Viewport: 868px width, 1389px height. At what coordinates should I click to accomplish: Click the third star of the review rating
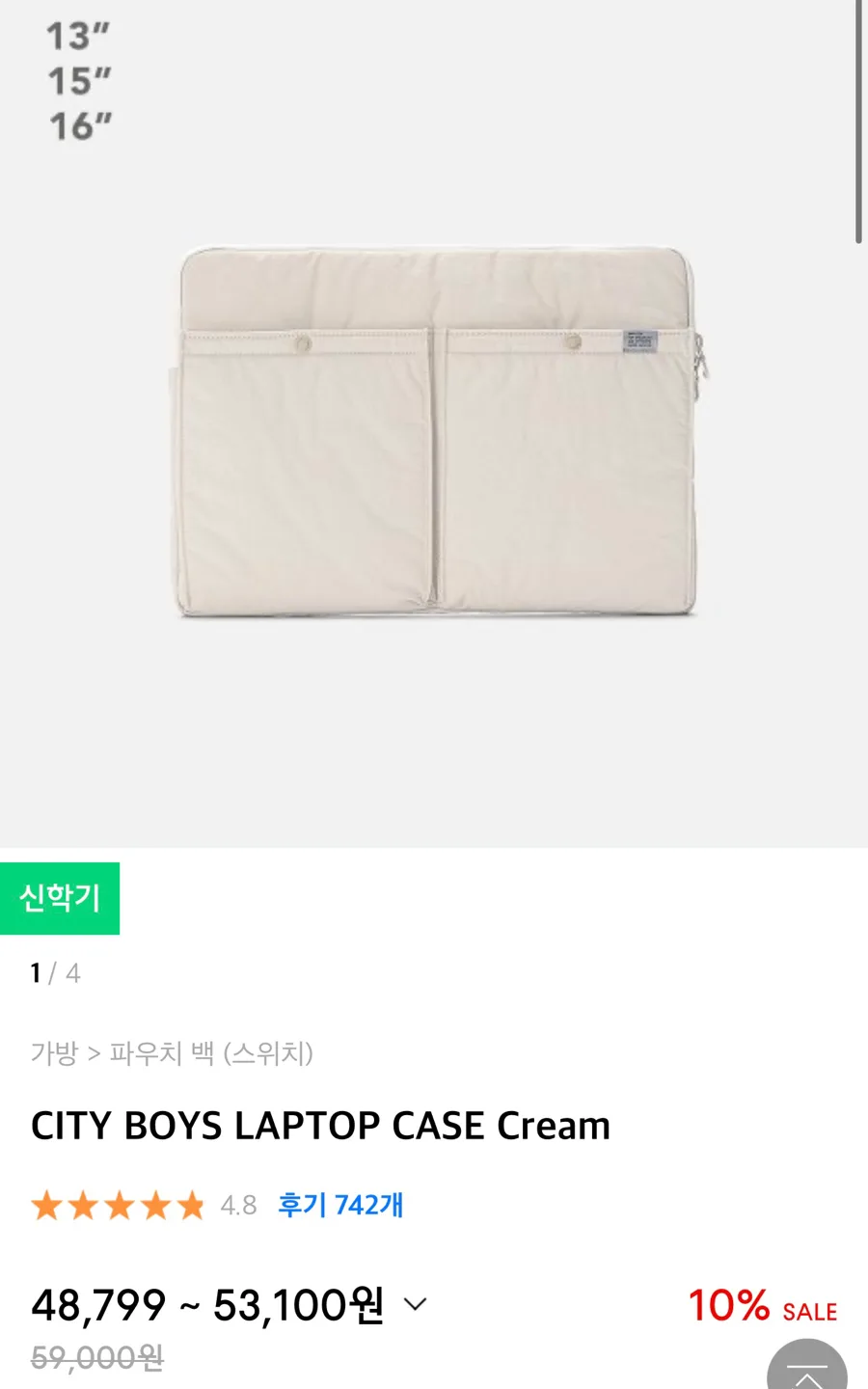[120, 1205]
